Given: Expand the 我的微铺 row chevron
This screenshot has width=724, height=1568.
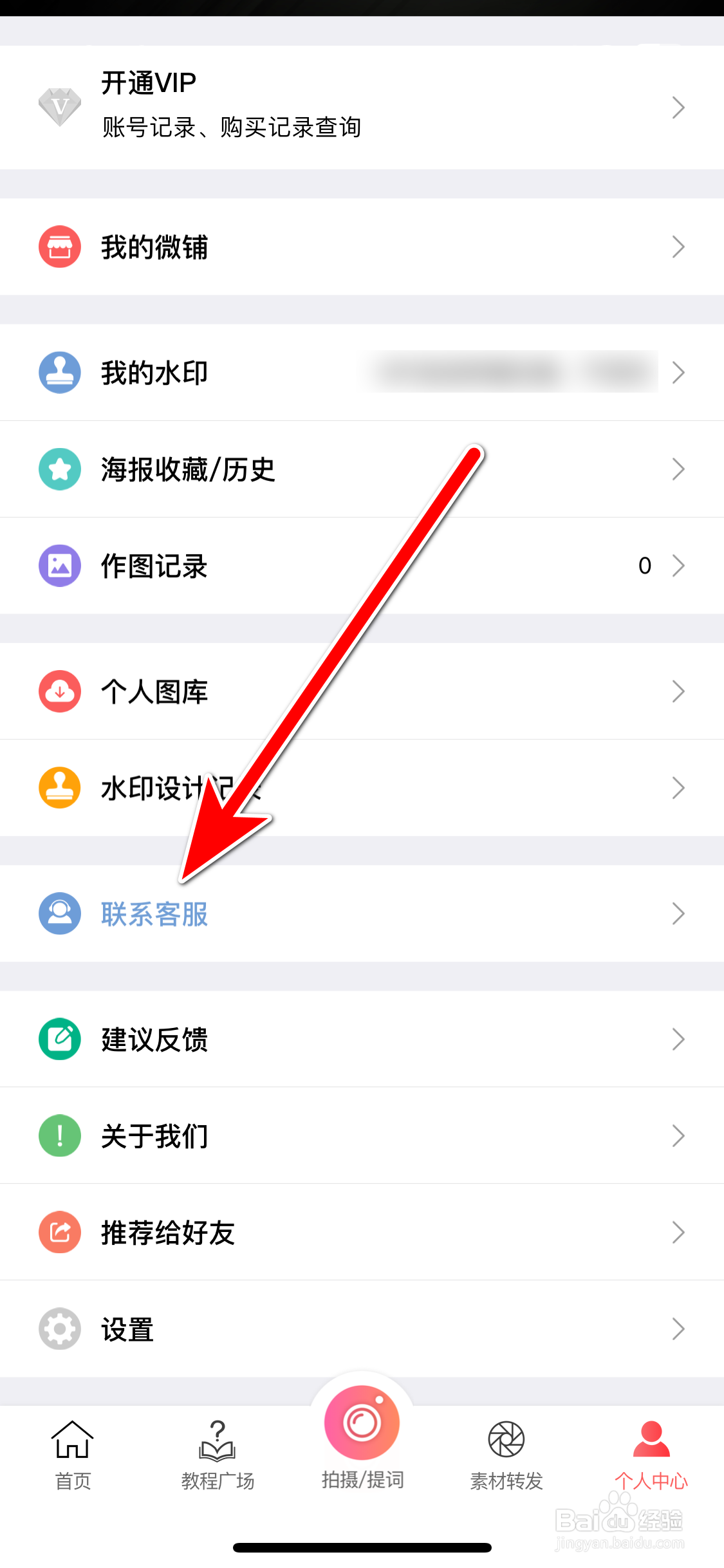Looking at the screenshot, I should [678, 246].
